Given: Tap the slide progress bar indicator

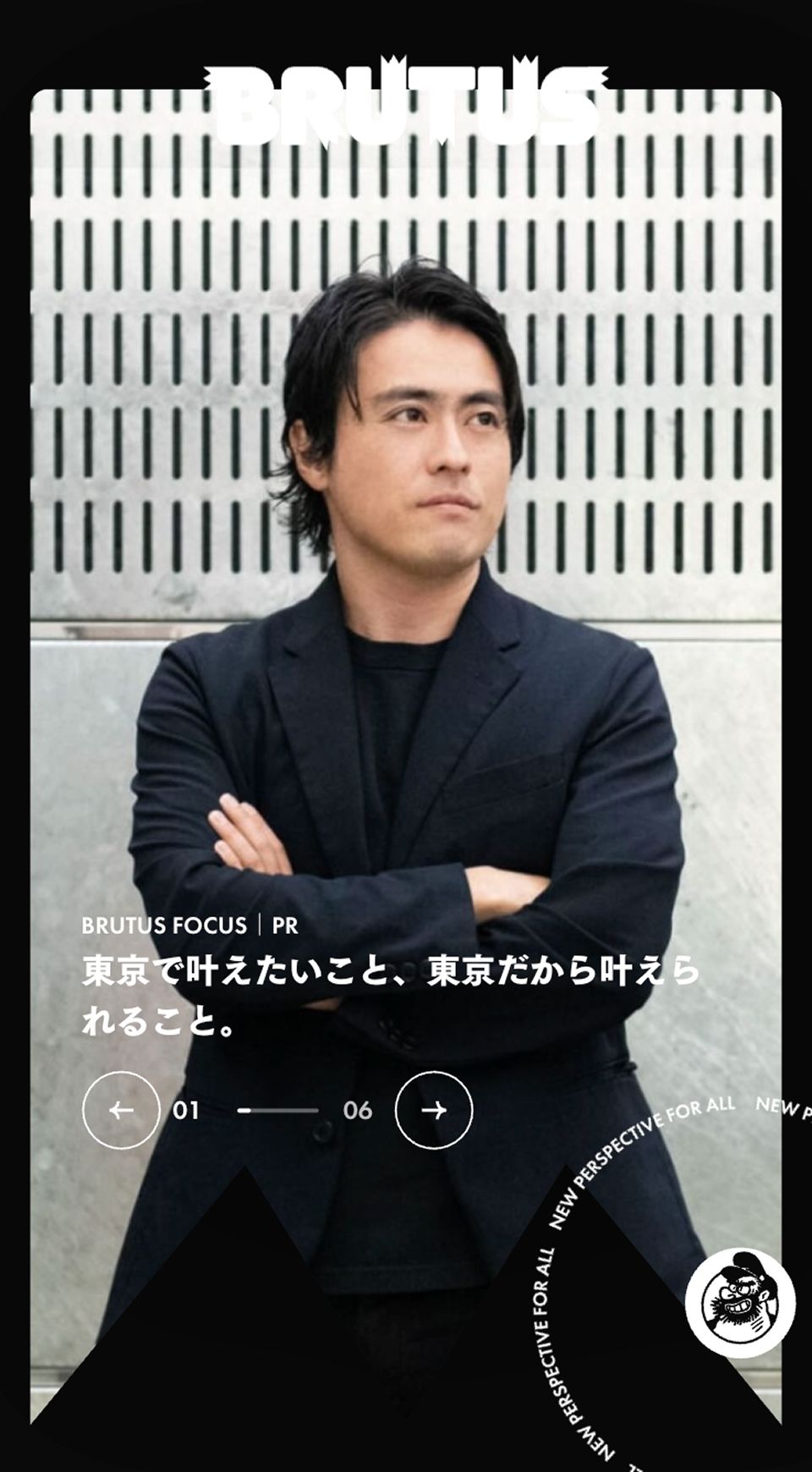Looking at the screenshot, I should (278, 1110).
